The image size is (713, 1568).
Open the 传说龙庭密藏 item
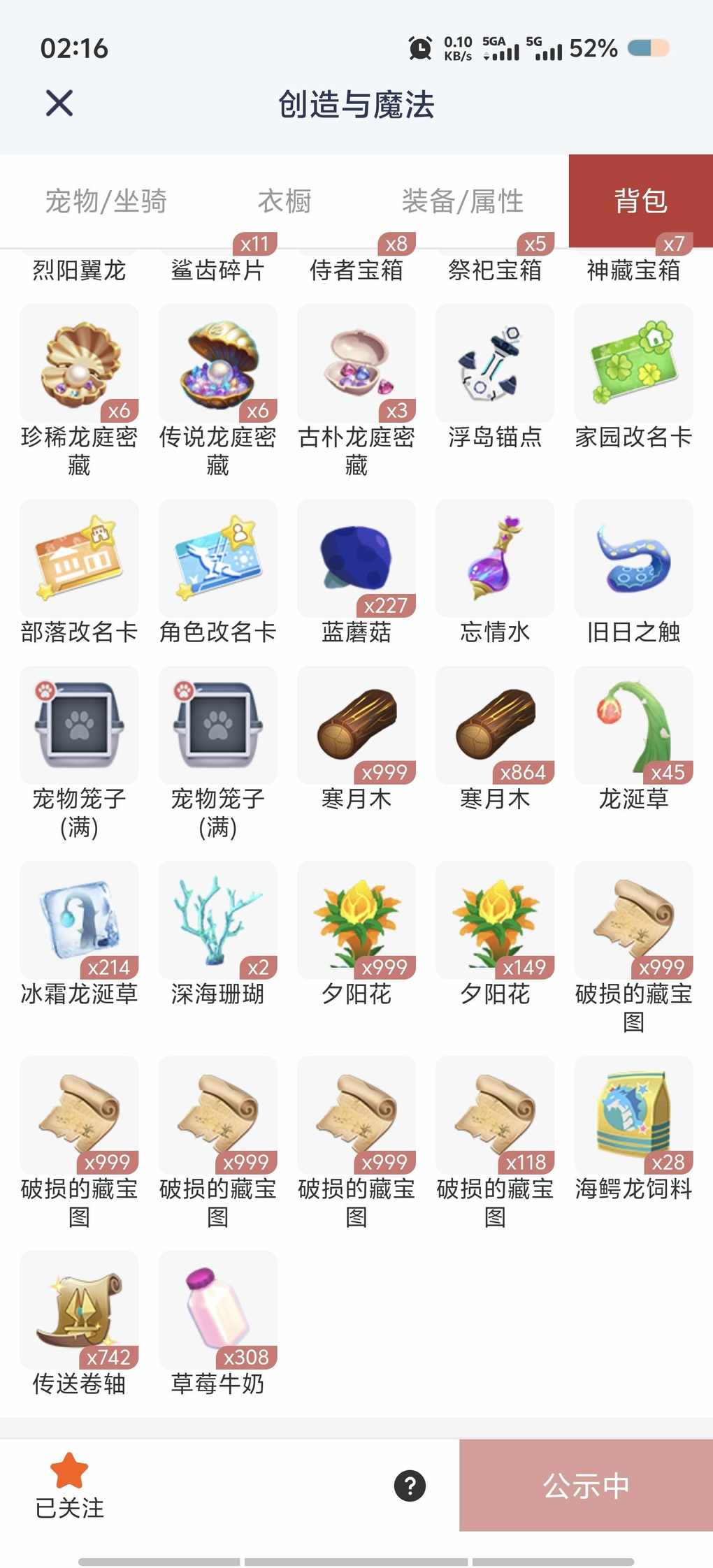click(217, 363)
